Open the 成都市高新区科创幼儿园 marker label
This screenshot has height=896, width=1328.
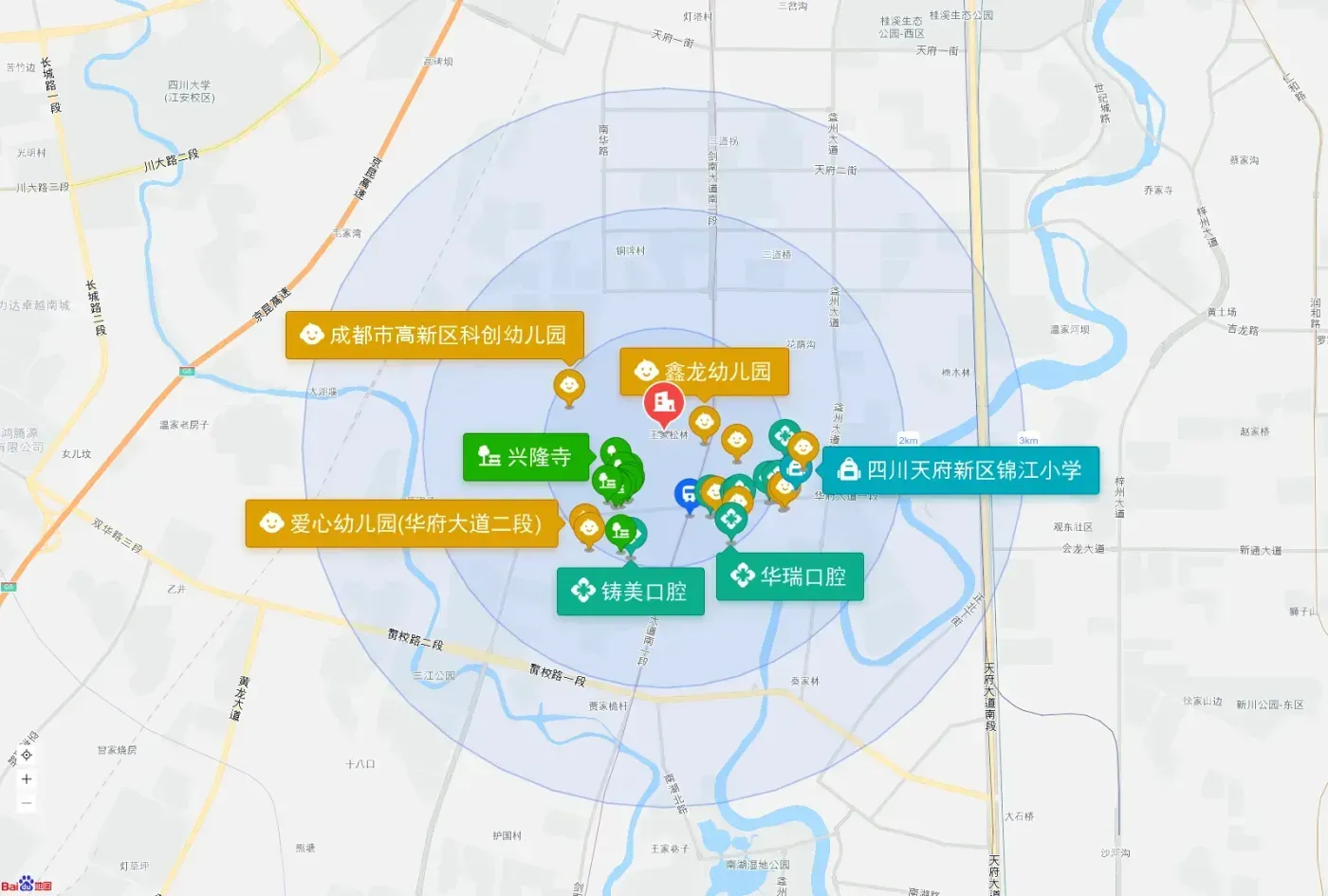(x=434, y=335)
